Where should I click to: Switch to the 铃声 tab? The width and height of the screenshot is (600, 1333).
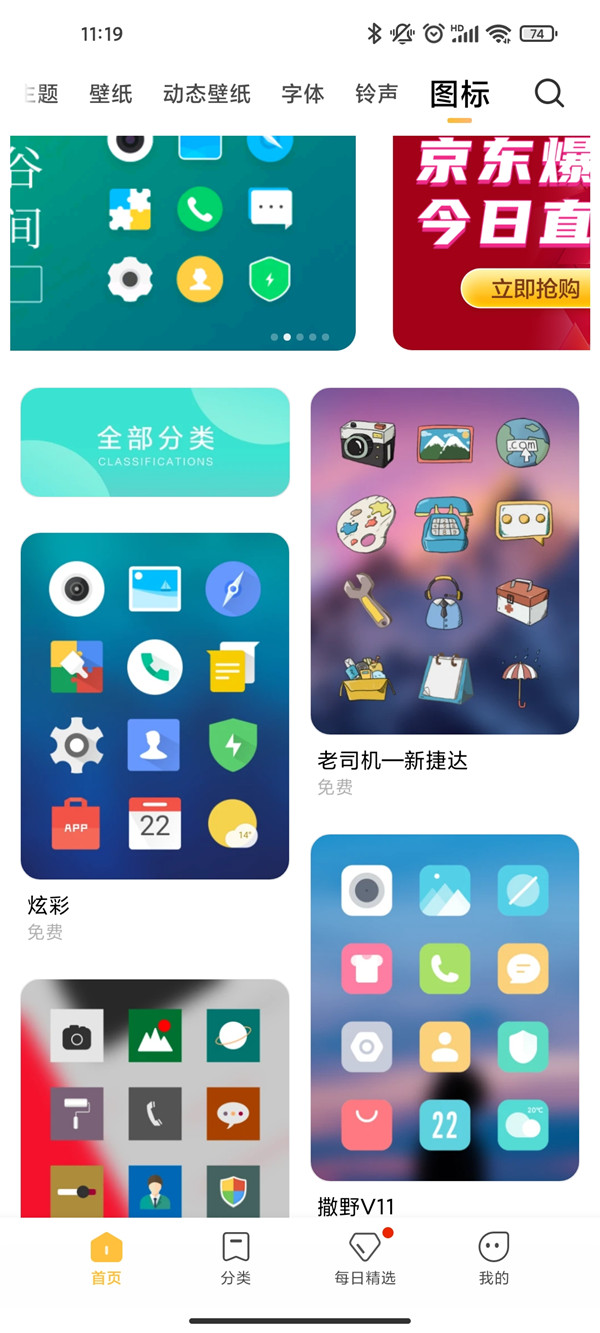[376, 94]
